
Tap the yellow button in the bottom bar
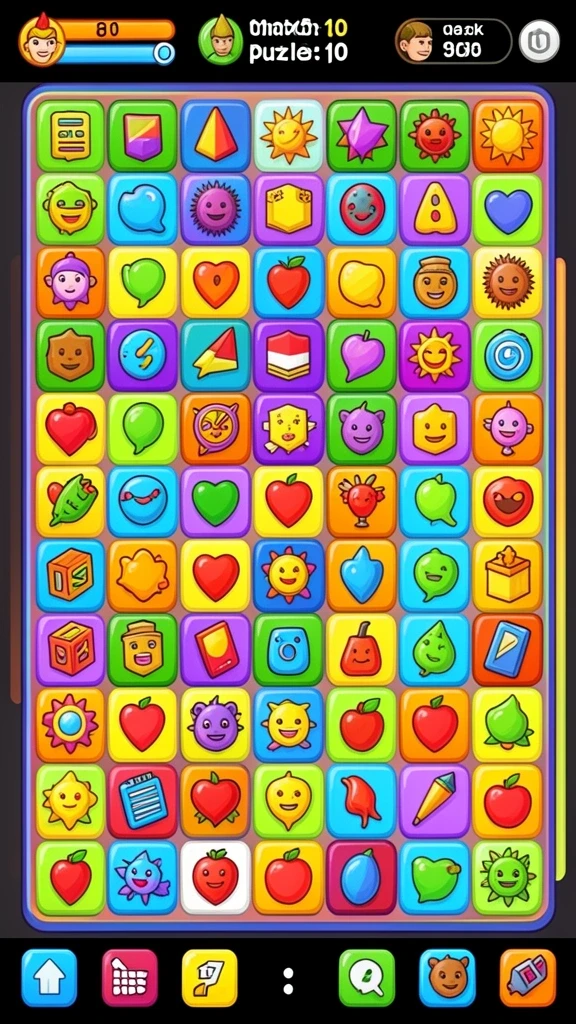(209, 978)
